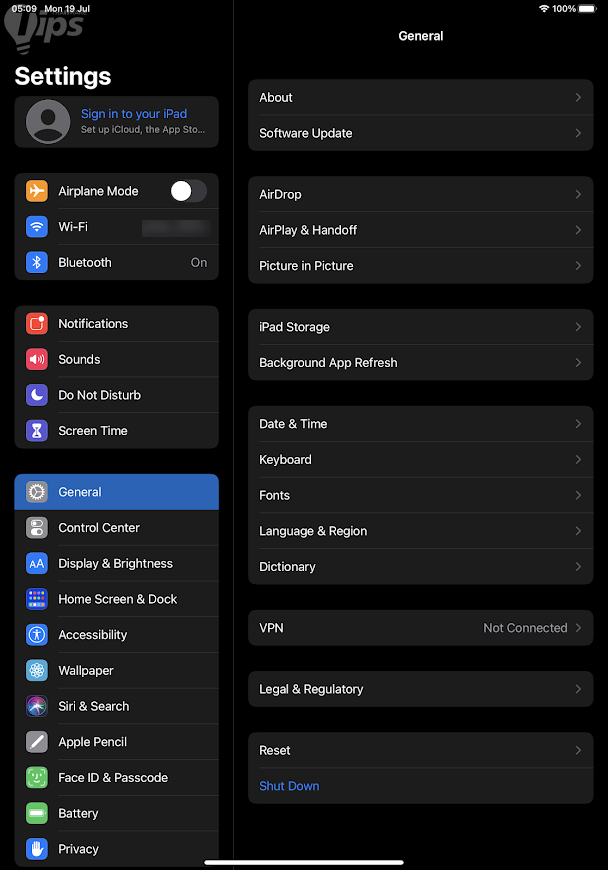Go to Screen Time

click(x=116, y=431)
